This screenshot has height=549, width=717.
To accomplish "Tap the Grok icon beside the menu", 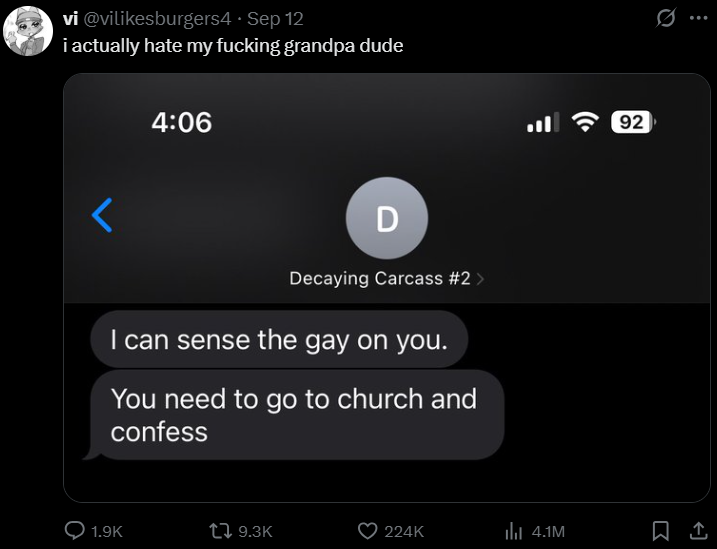I will coord(664,19).
